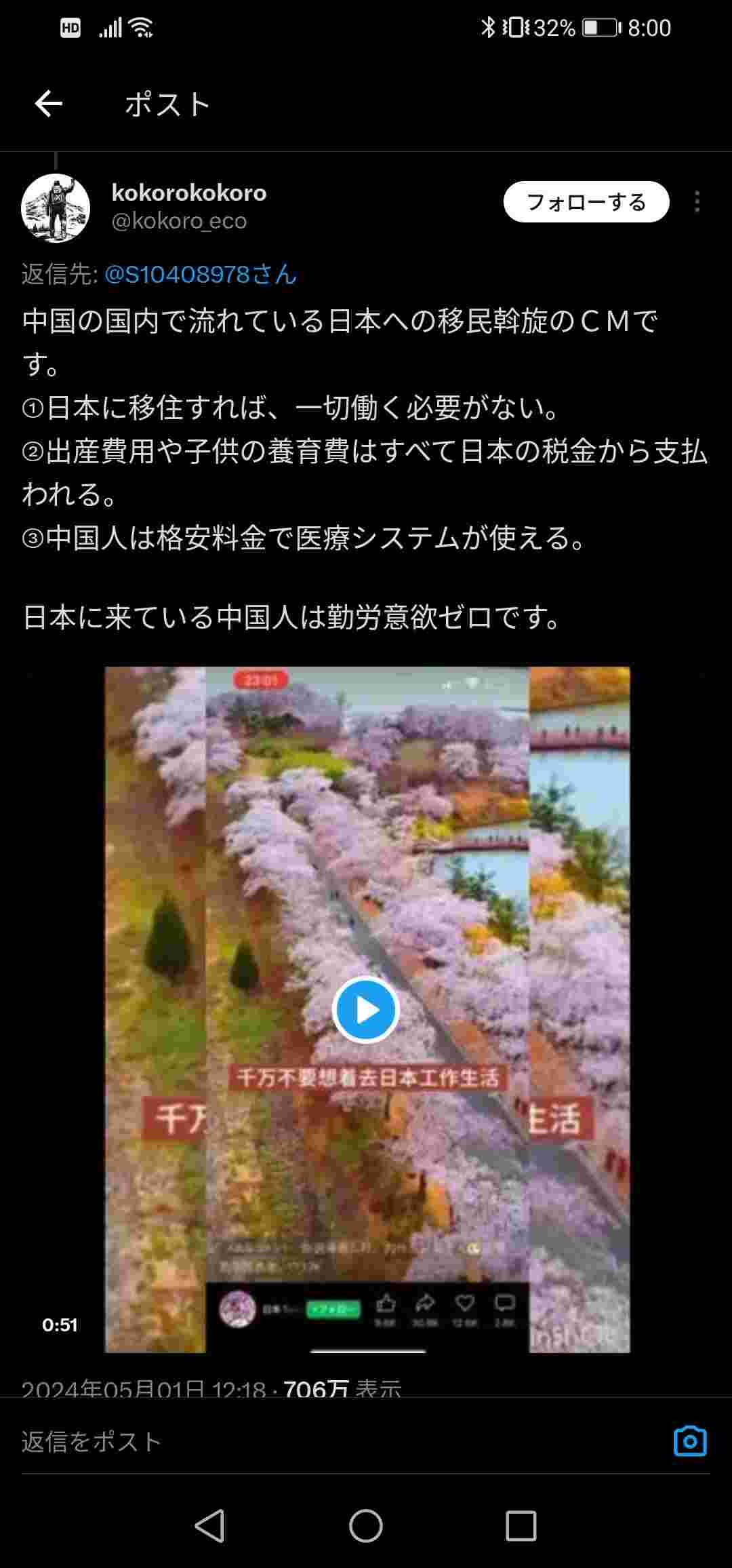The width and height of the screenshot is (732, 1568).
Task: Open the kokorokokoro account name
Action: point(189,193)
